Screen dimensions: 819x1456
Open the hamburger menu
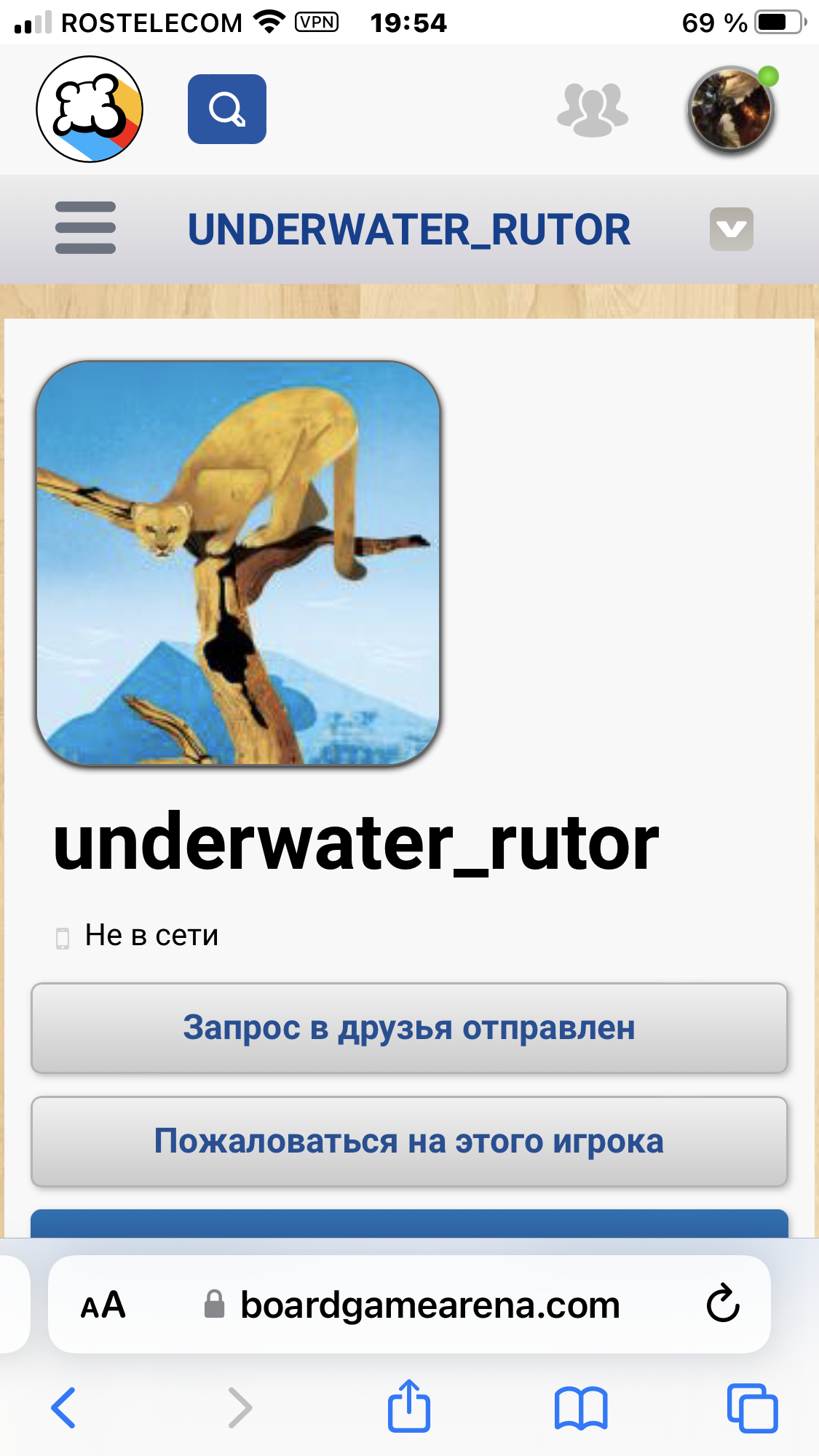(x=85, y=228)
